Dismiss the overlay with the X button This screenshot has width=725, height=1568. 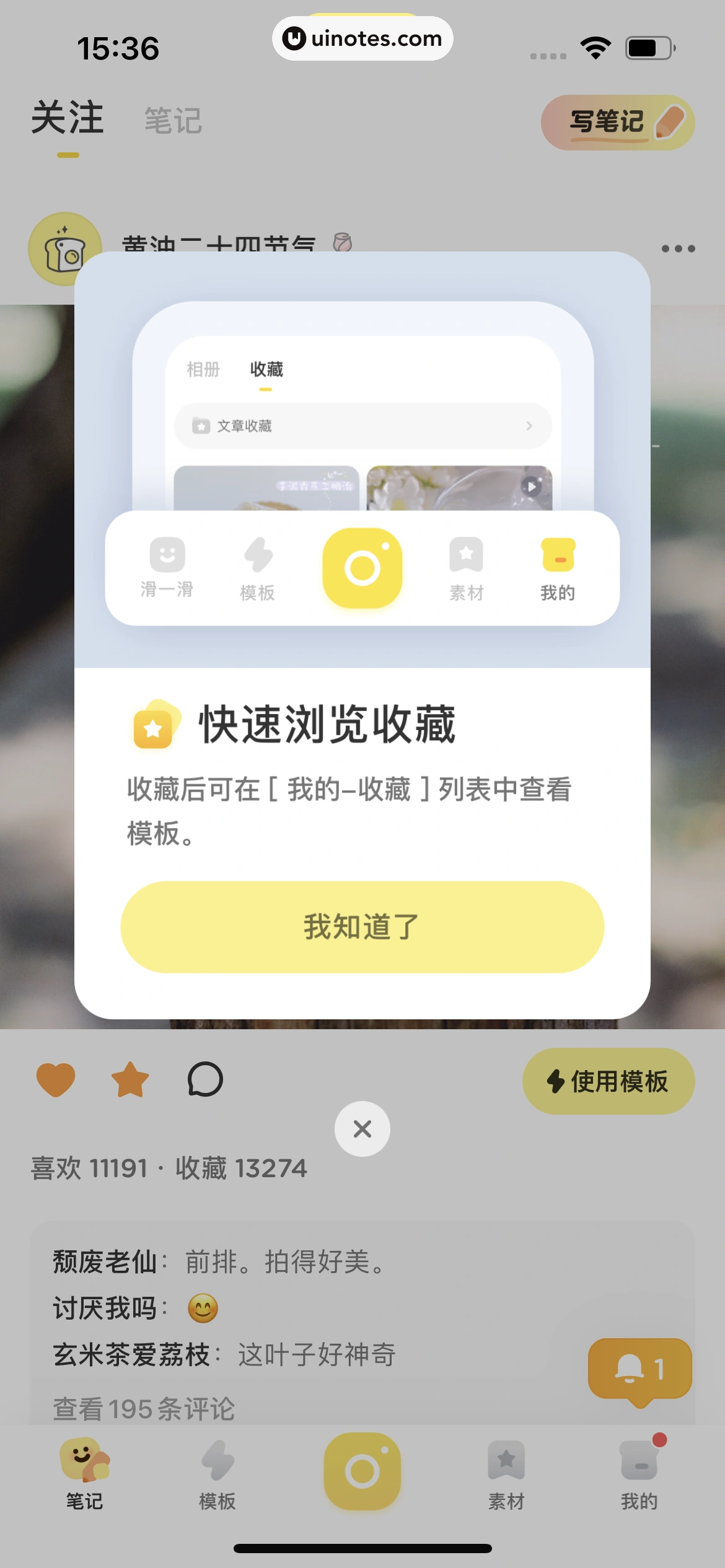pyautogui.click(x=362, y=1128)
